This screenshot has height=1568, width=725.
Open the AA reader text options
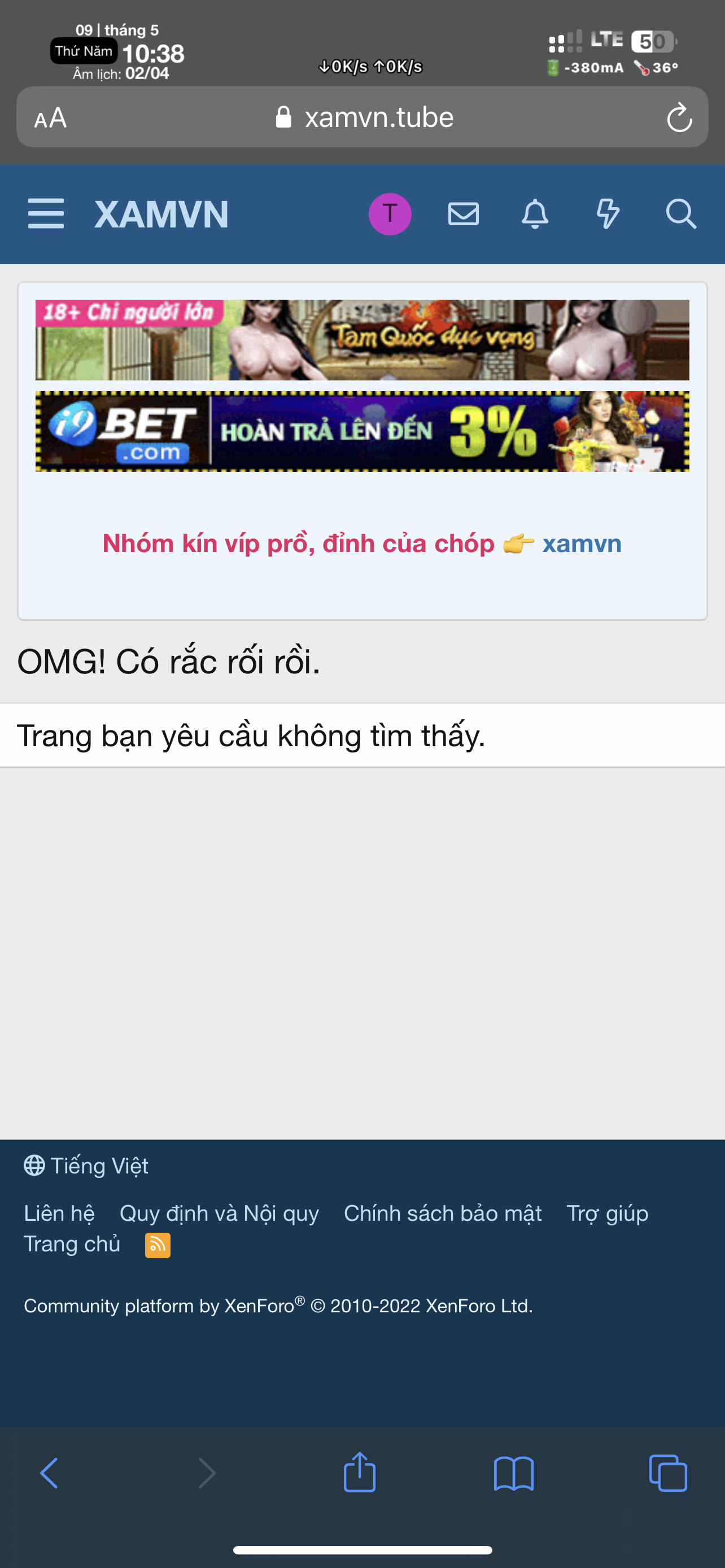50,117
